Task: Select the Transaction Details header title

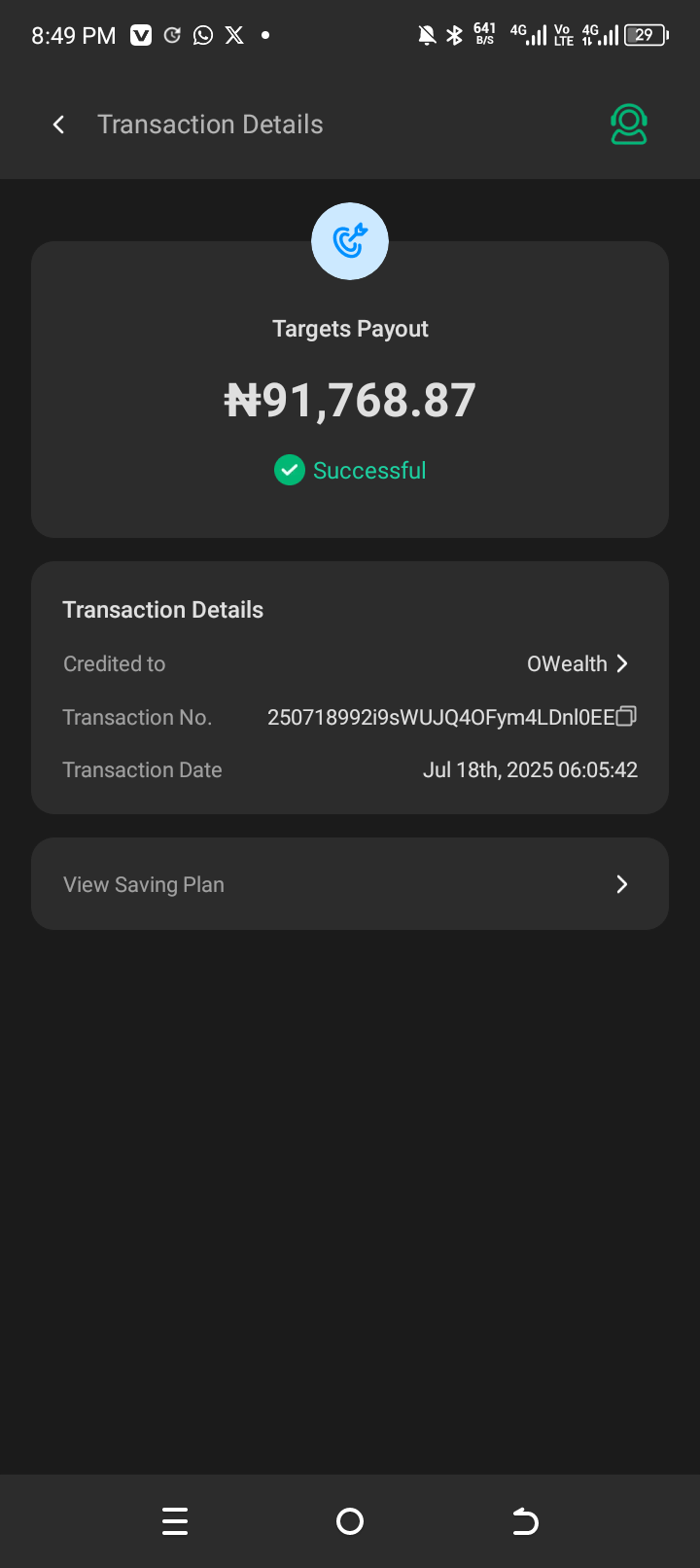Action: [x=210, y=125]
